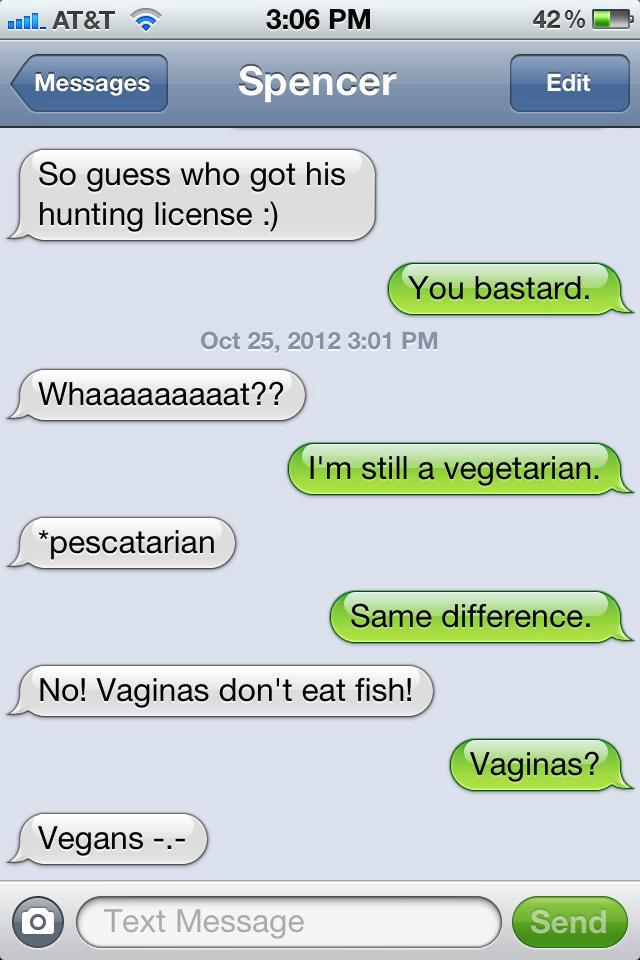
Task: Tap the Edit button
Action: coord(567,83)
